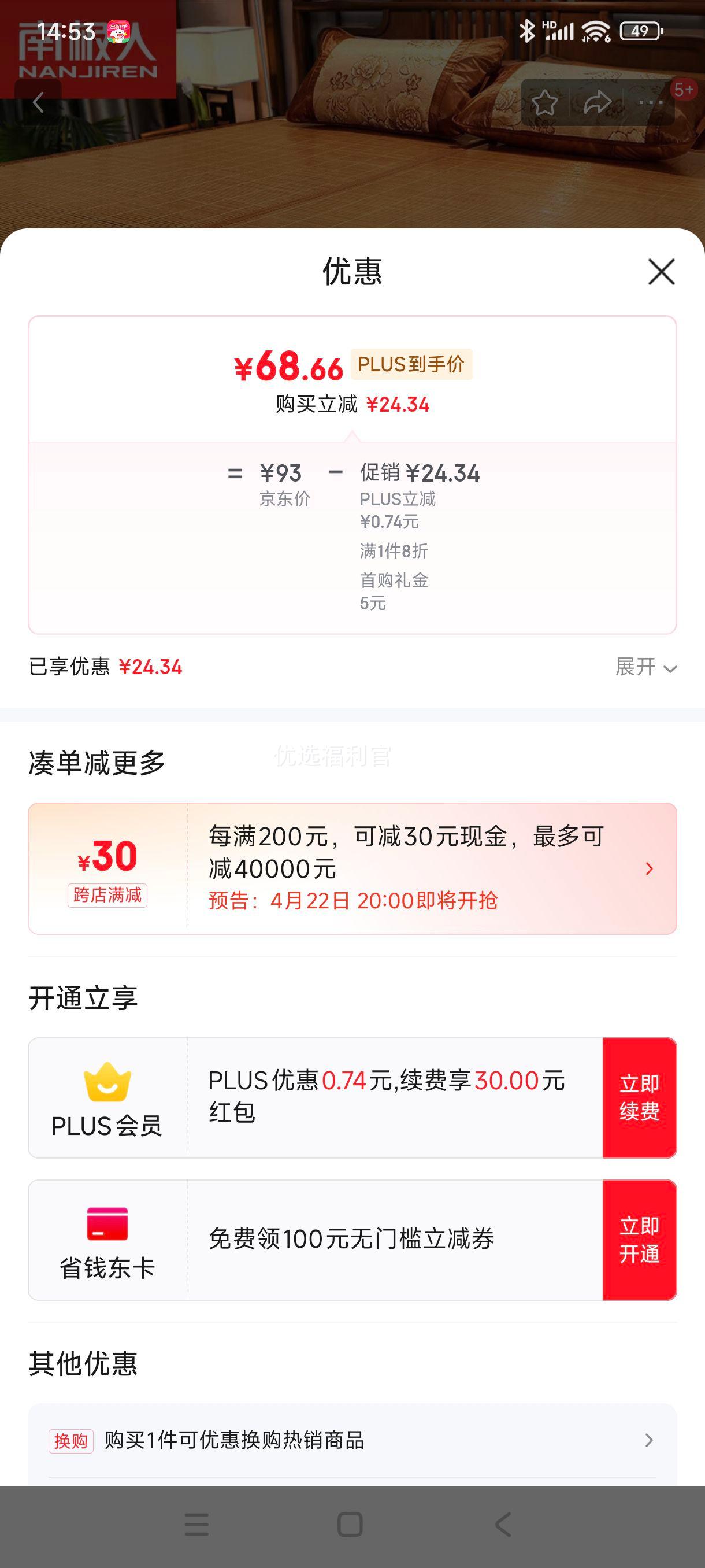The width and height of the screenshot is (705, 1568).
Task: Tap the three-dot more options icon
Action: pyautogui.click(x=650, y=103)
